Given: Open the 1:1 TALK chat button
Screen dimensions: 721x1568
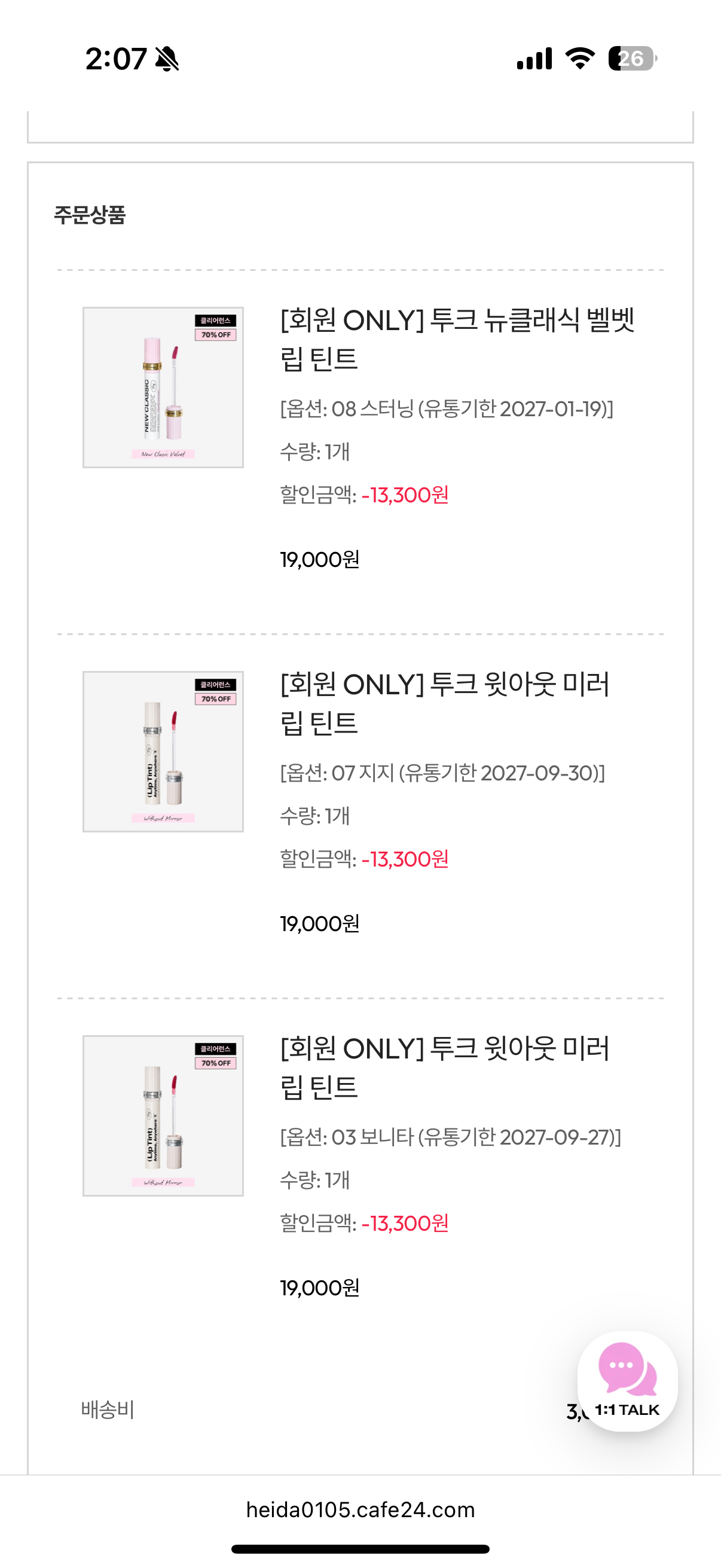Looking at the screenshot, I should [x=627, y=1380].
